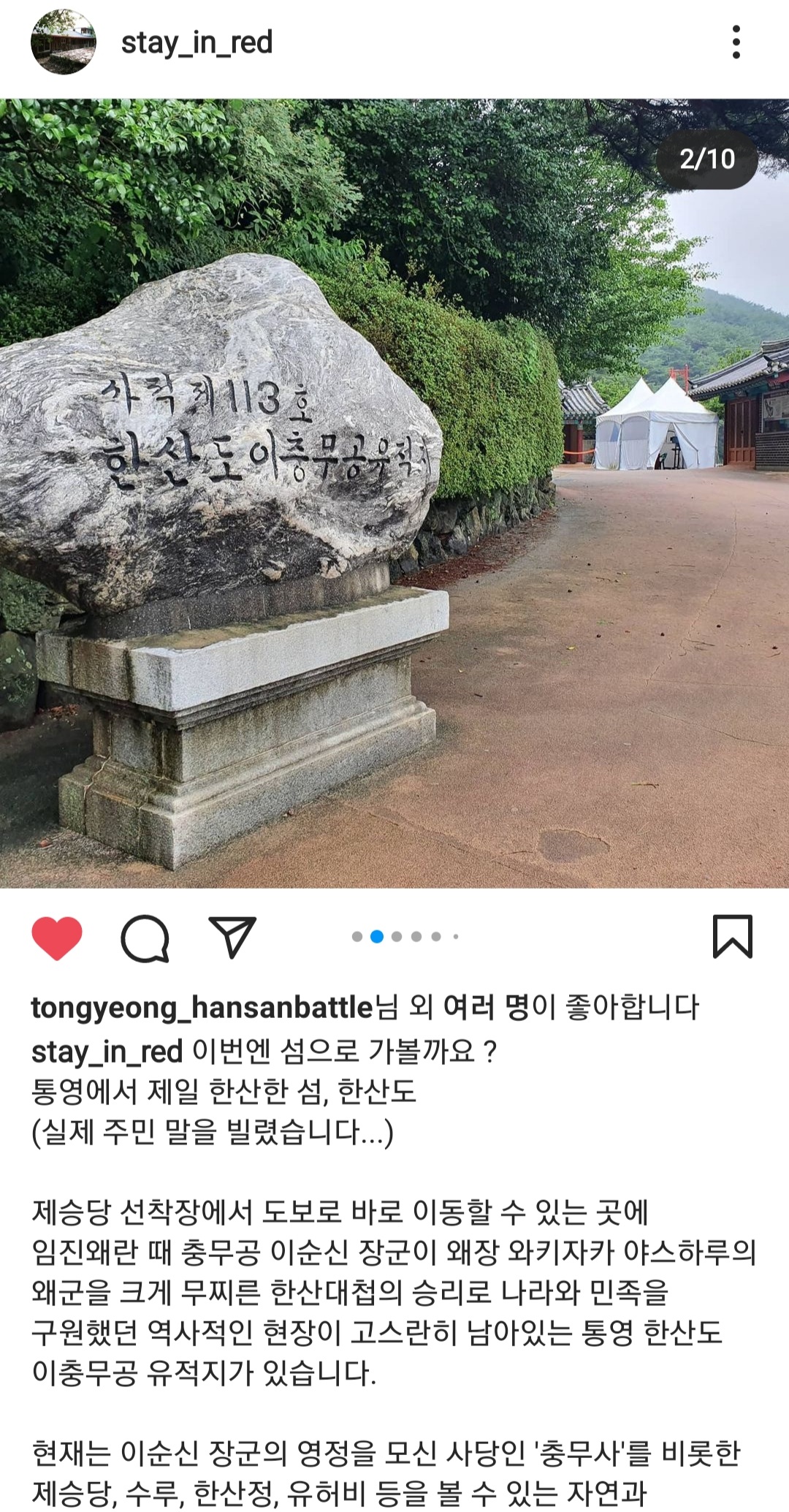Unlike the post with the red heart
This screenshot has width=789, height=1512.
pyautogui.click(x=57, y=937)
